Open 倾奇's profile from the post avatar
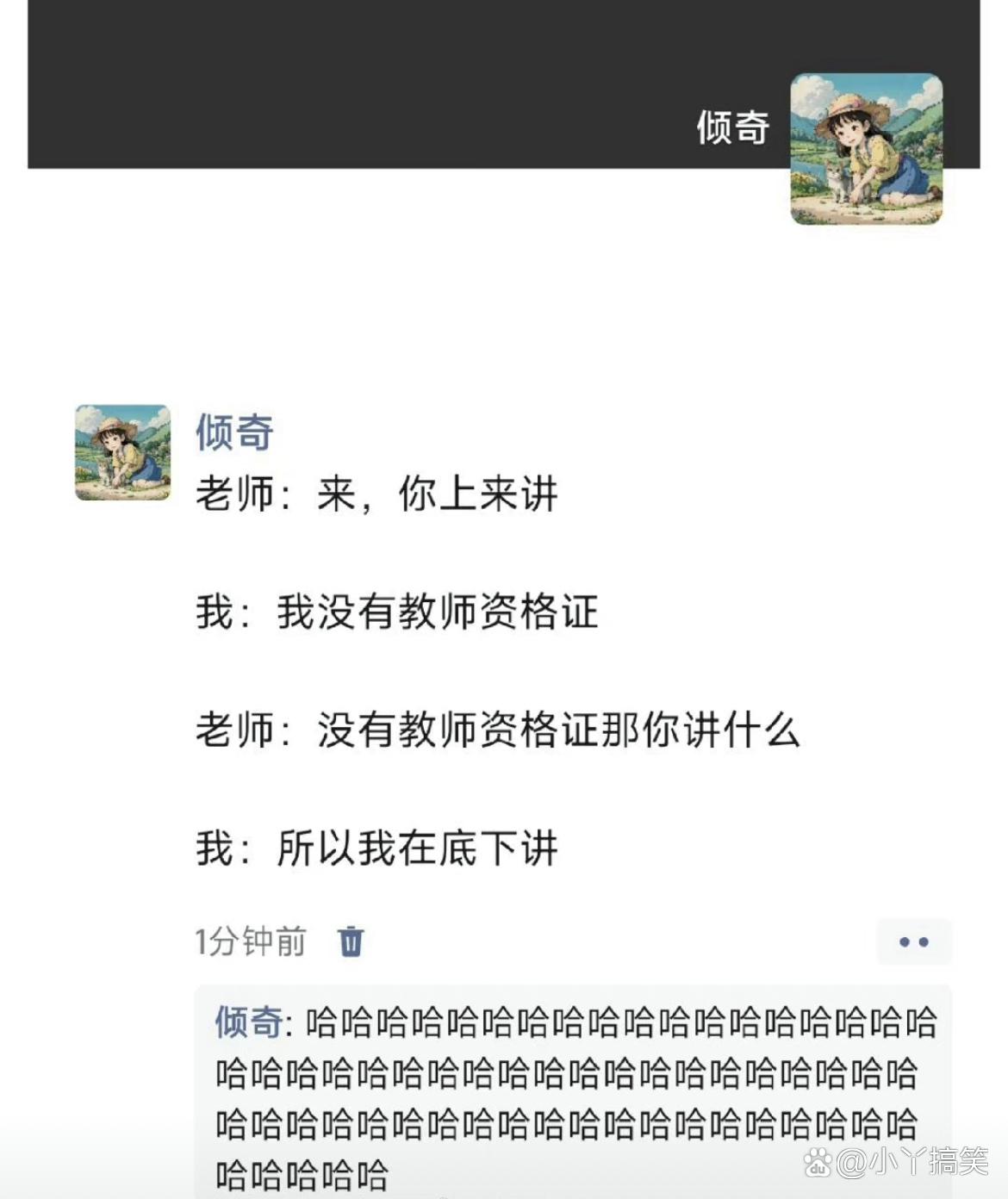The width and height of the screenshot is (1008, 1199). 123,452
